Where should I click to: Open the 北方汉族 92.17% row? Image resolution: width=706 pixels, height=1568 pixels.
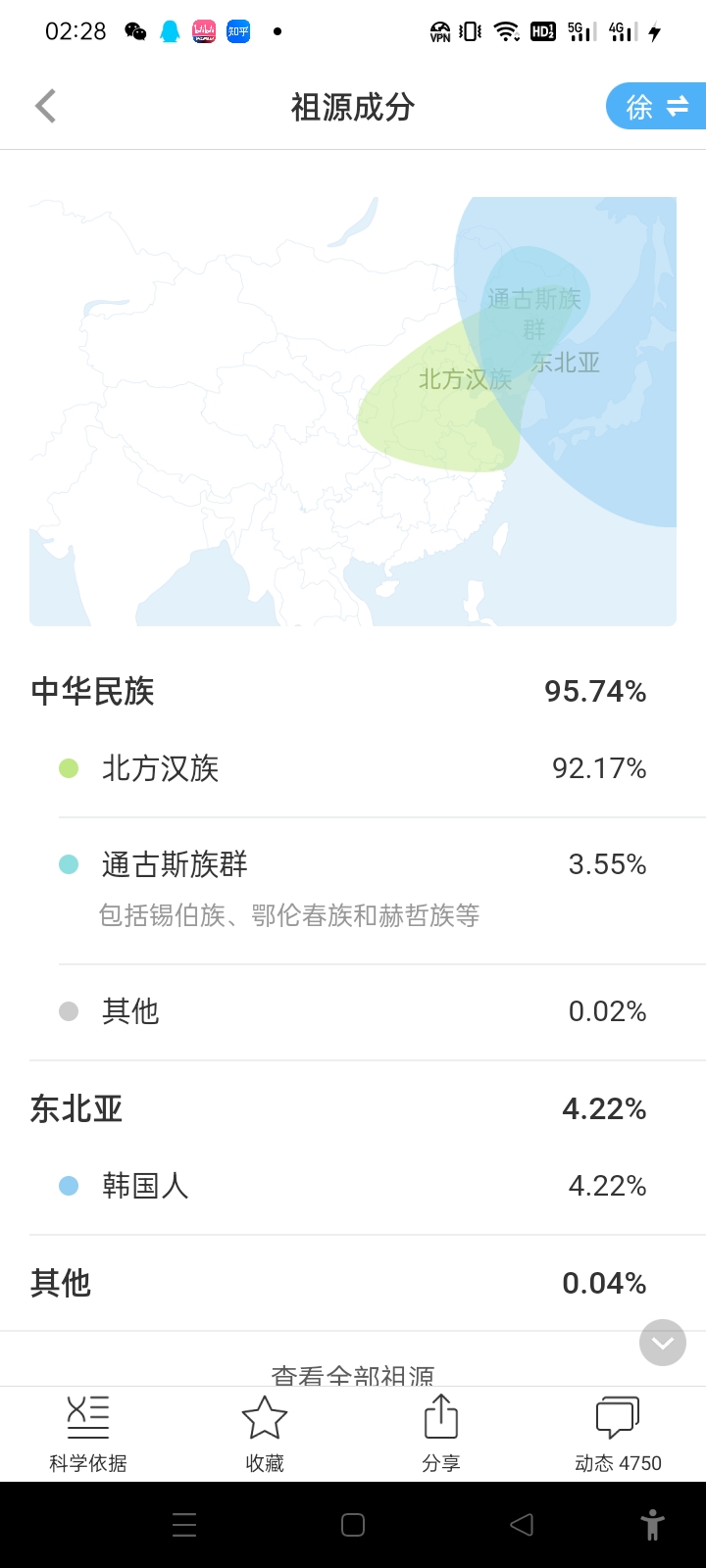tap(353, 768)
